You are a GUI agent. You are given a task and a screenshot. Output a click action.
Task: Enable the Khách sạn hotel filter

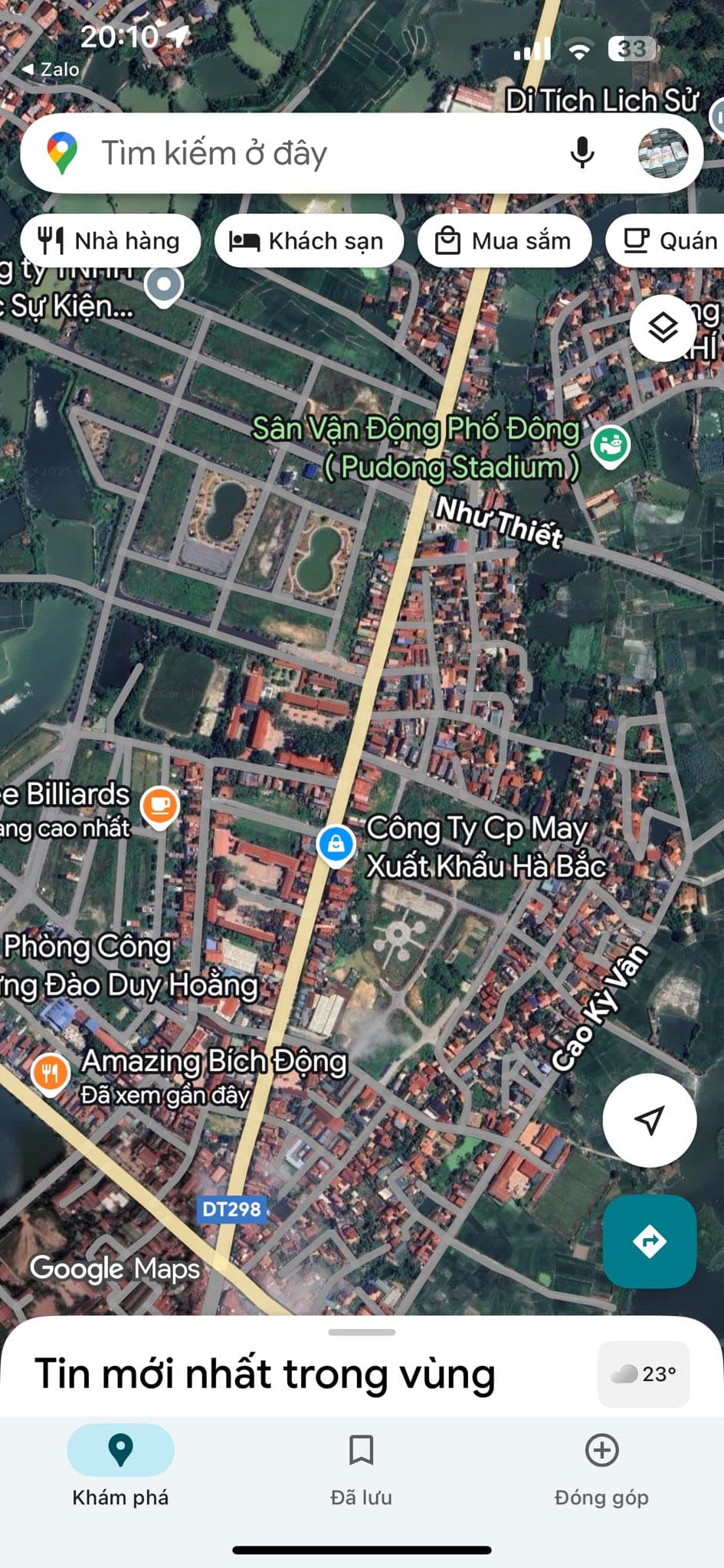point(310,240)
